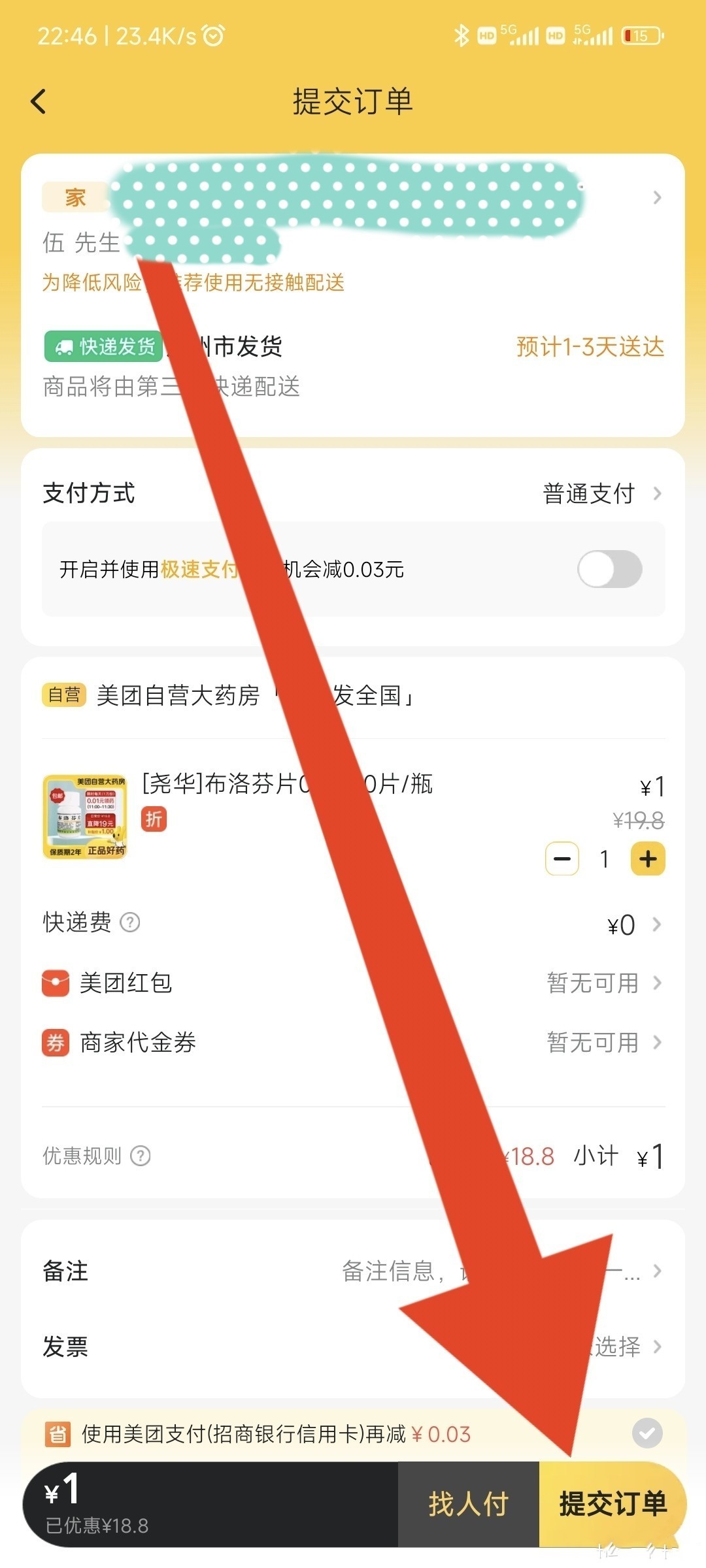Go back from the 提交订单 page

pyautogui.click(x=39, y=102)
